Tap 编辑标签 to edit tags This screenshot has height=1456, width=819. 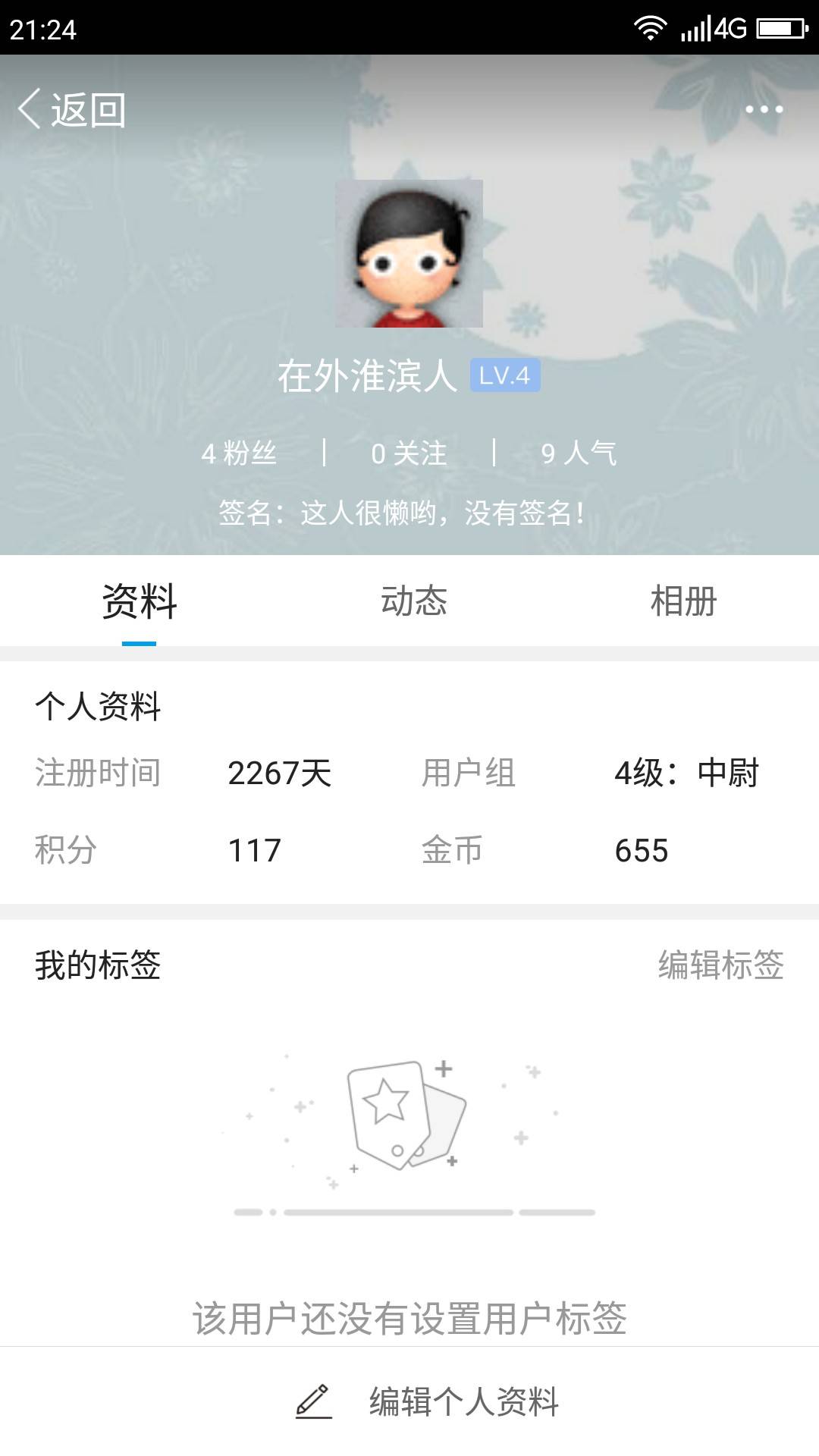pyautogui.click(x=720, y=965)
